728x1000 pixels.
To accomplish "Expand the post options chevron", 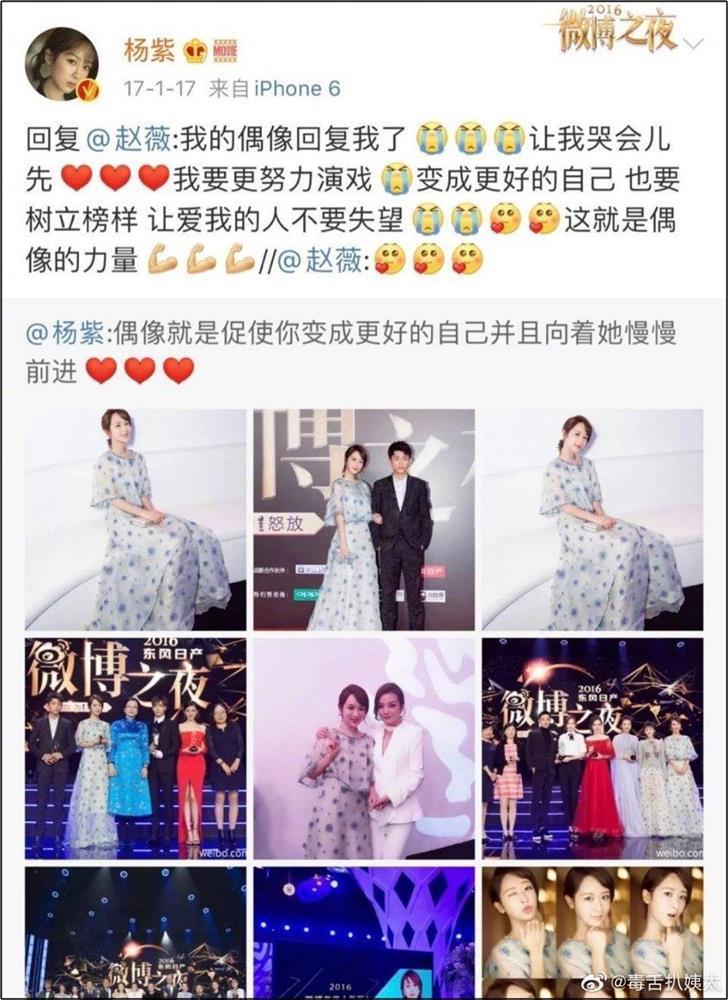I will coord(692,40).
